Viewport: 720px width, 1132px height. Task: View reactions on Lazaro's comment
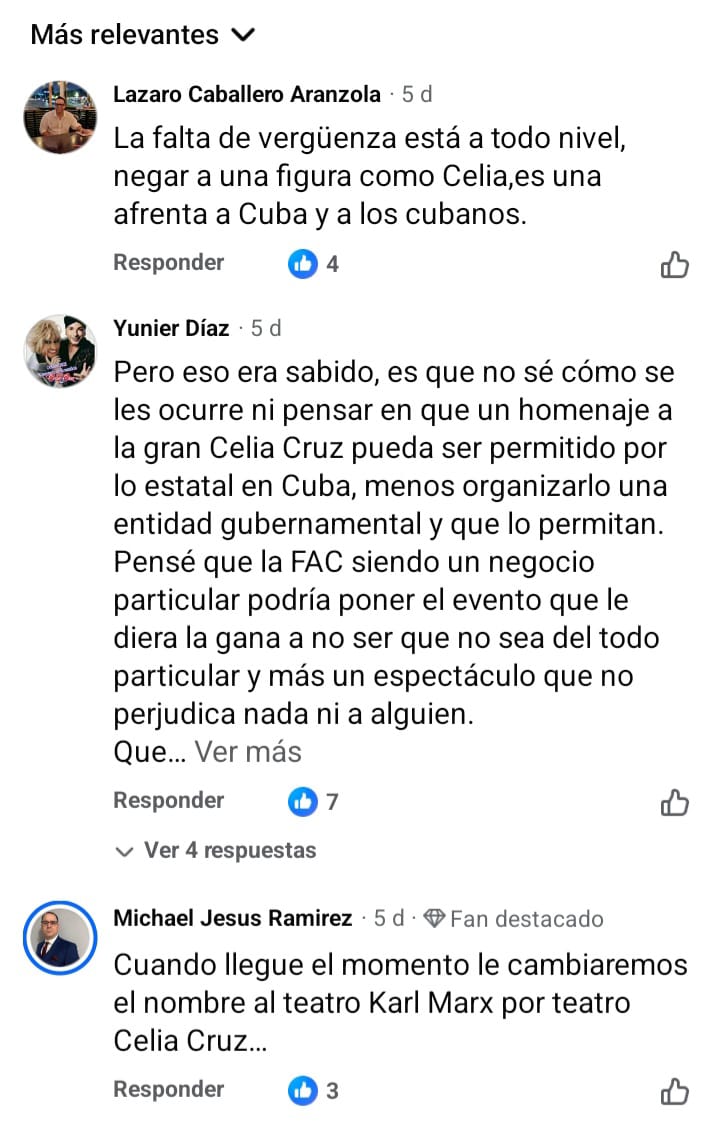point(314,265)
